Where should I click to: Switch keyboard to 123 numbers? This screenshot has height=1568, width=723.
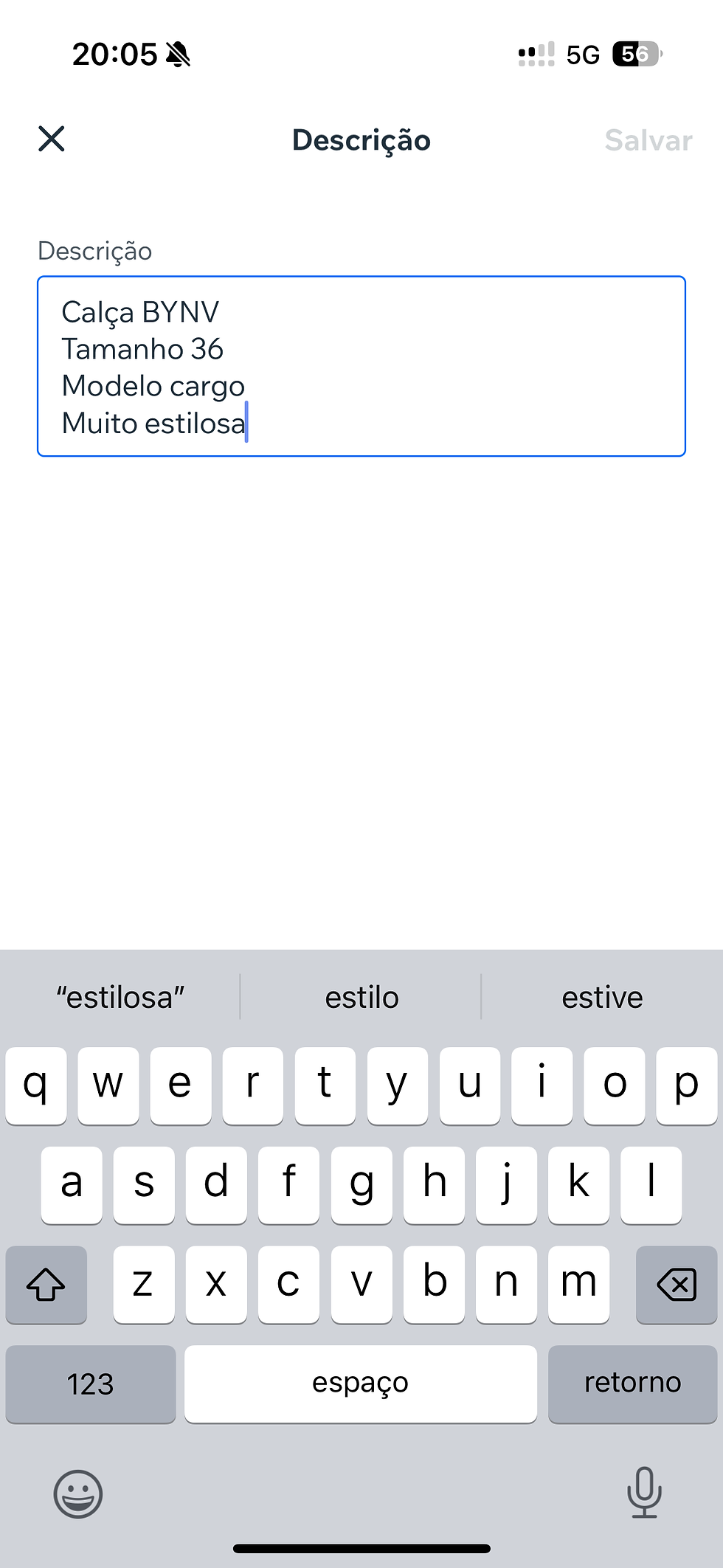pos(91,1384)
